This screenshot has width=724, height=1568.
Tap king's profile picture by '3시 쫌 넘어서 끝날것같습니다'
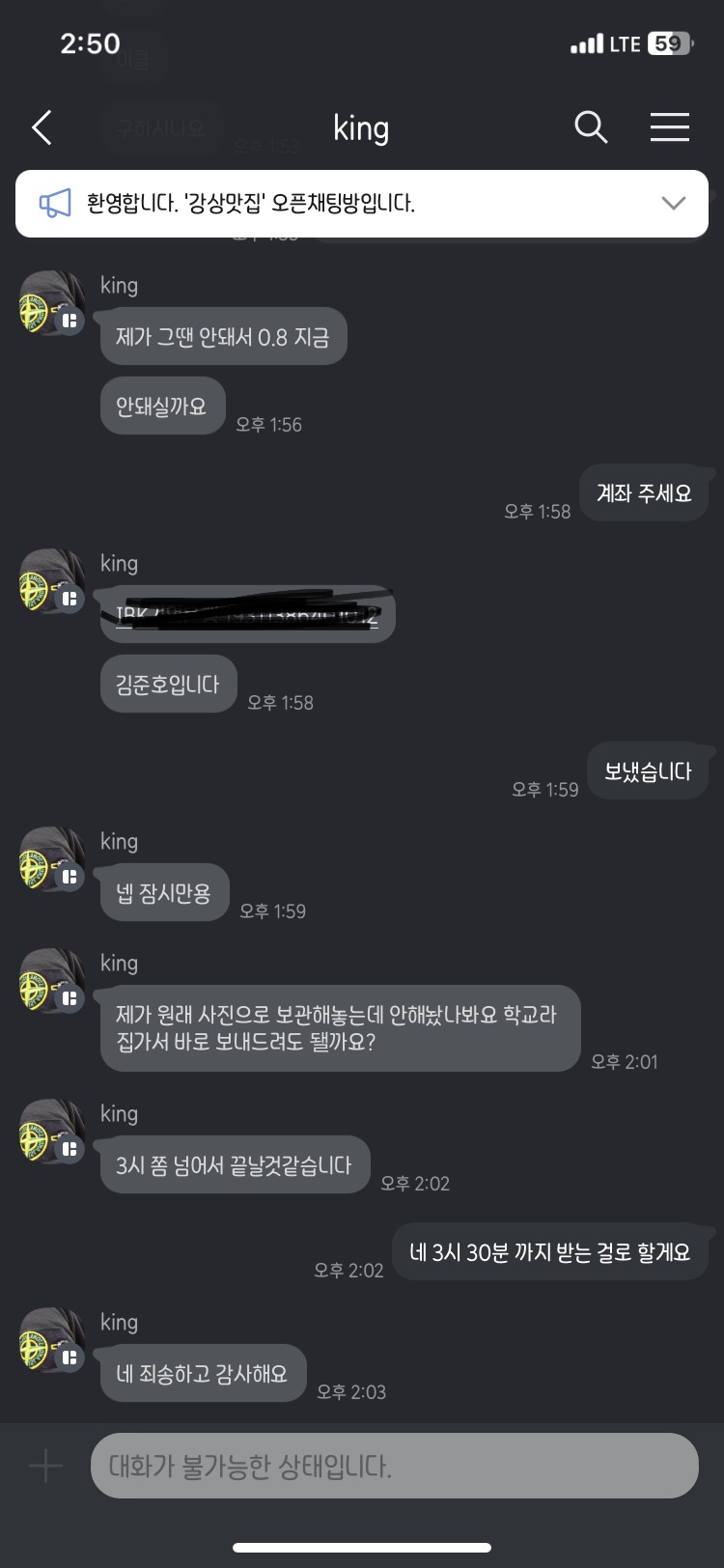point(51,1132)
